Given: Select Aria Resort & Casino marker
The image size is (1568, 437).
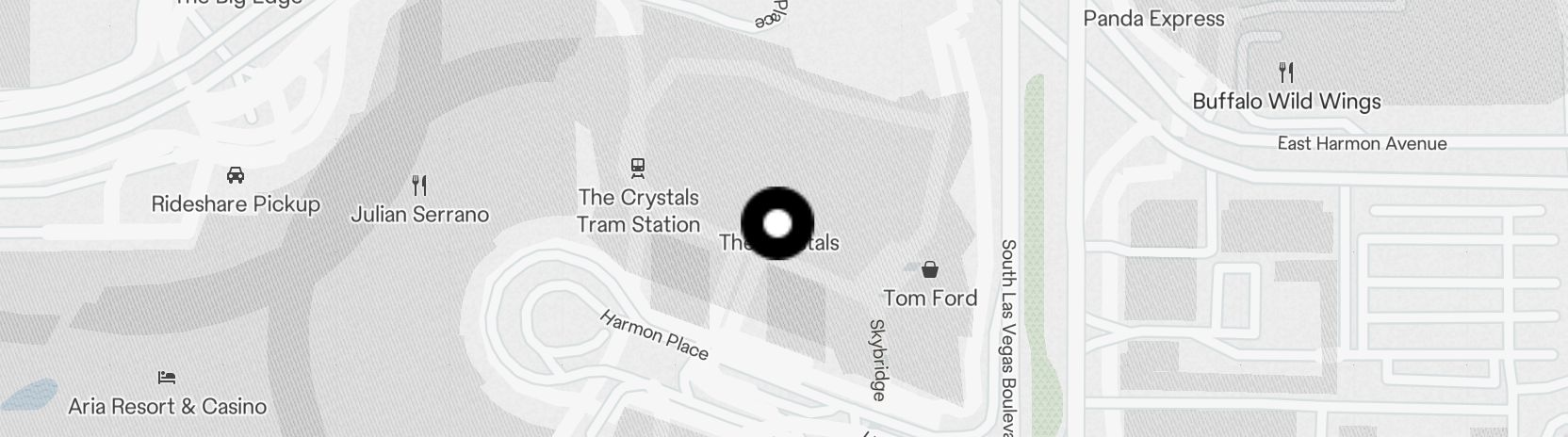Looking at the screenshot, I should tap(167, 379).
